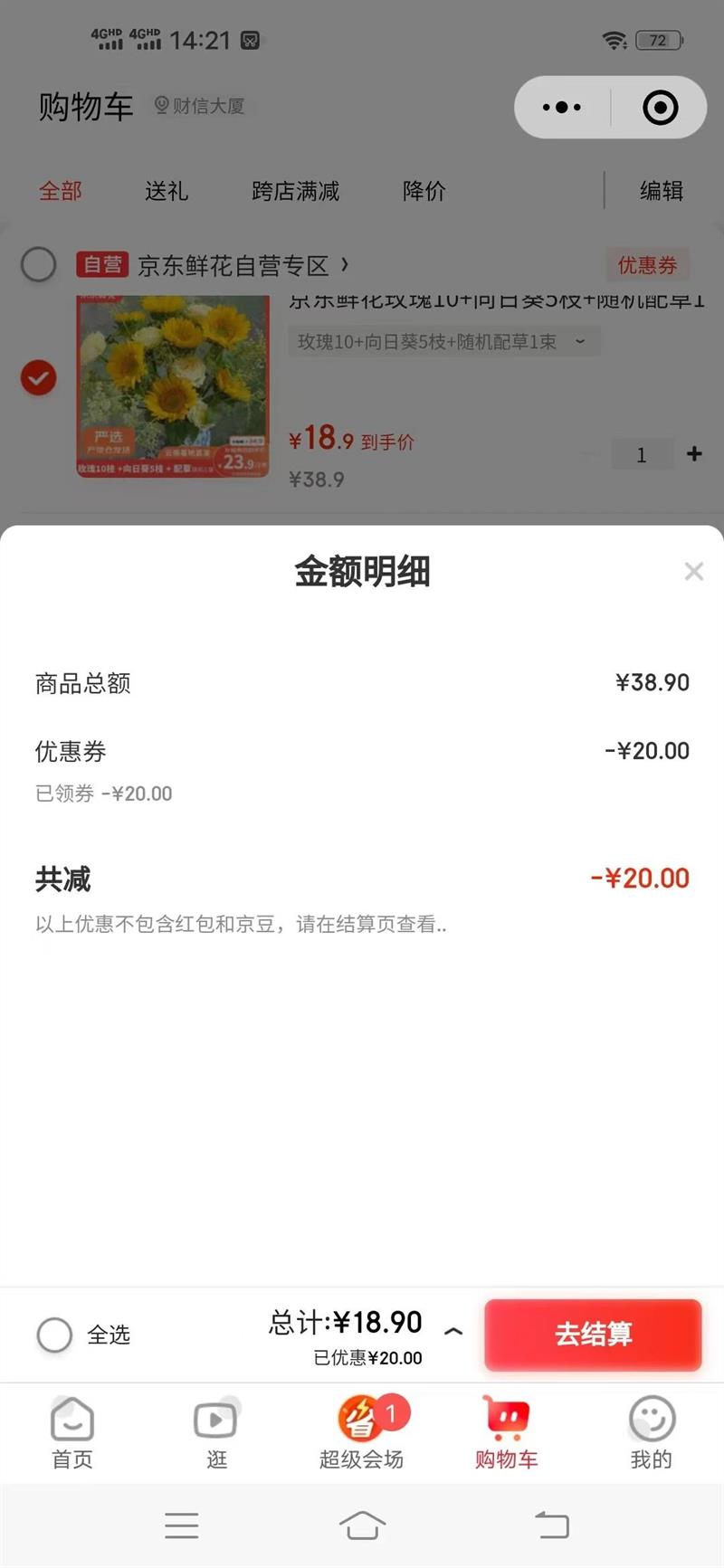Tap 编辑 to edit the cart
Viewport: 724px width, 1568px height.
[661, 191]
